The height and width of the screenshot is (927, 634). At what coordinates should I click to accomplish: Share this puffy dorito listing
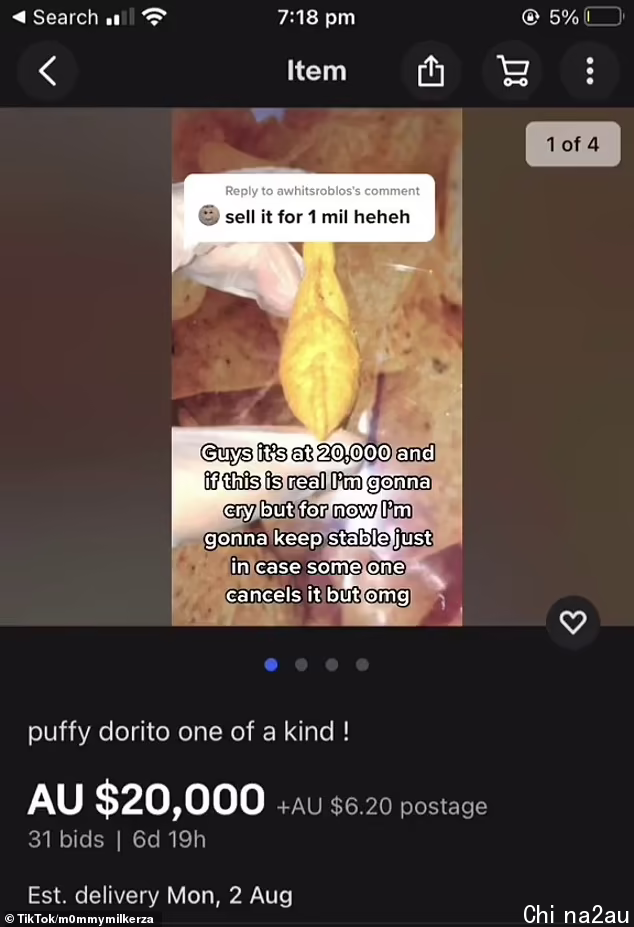(430, 71)
